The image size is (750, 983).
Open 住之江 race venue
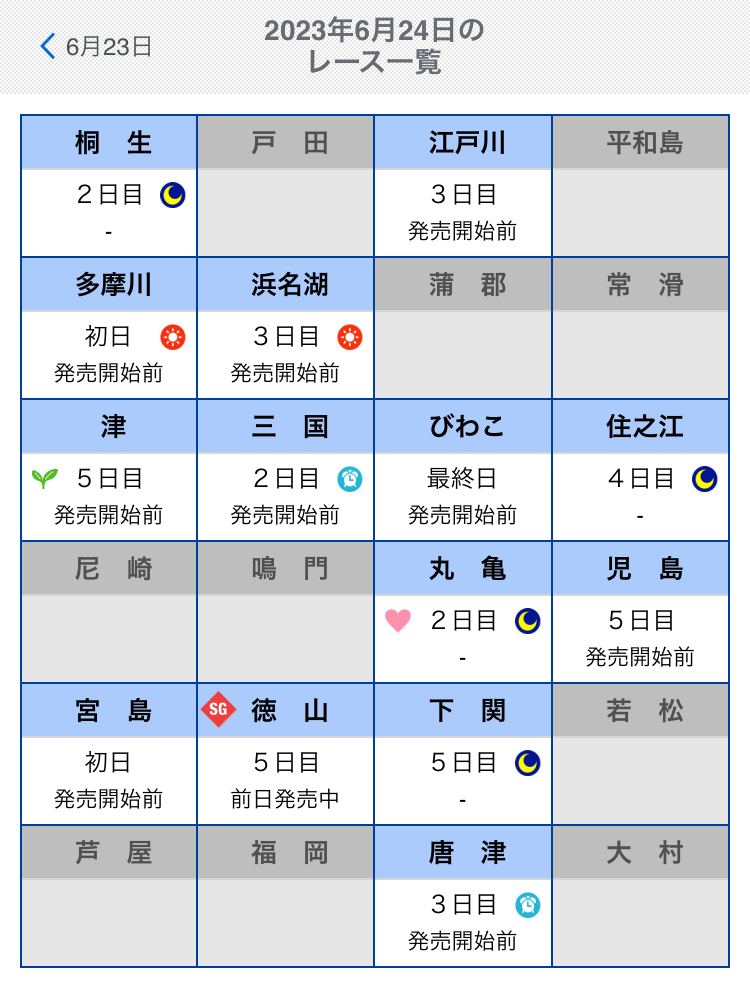click(641, 470)
